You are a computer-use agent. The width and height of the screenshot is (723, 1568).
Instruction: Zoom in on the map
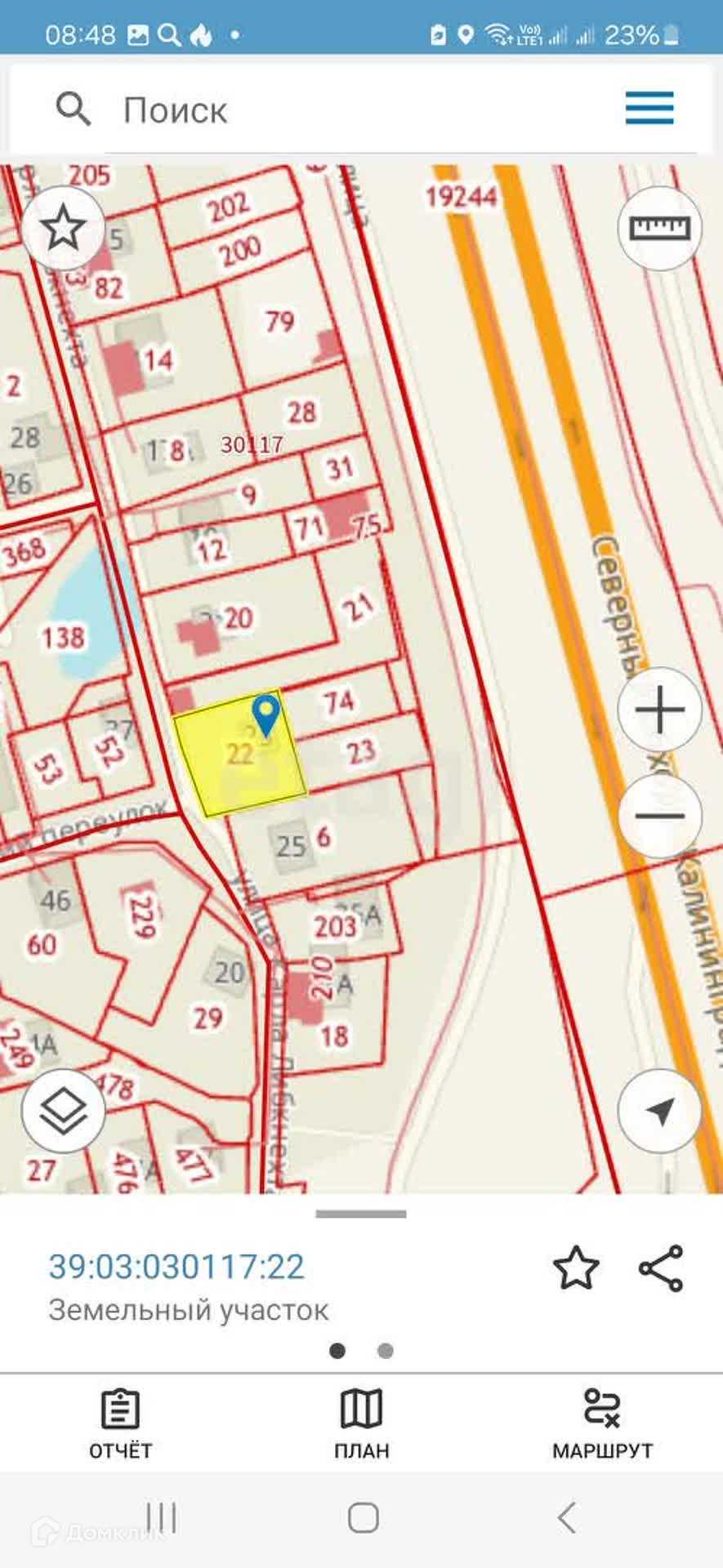[x=659, y=710]
